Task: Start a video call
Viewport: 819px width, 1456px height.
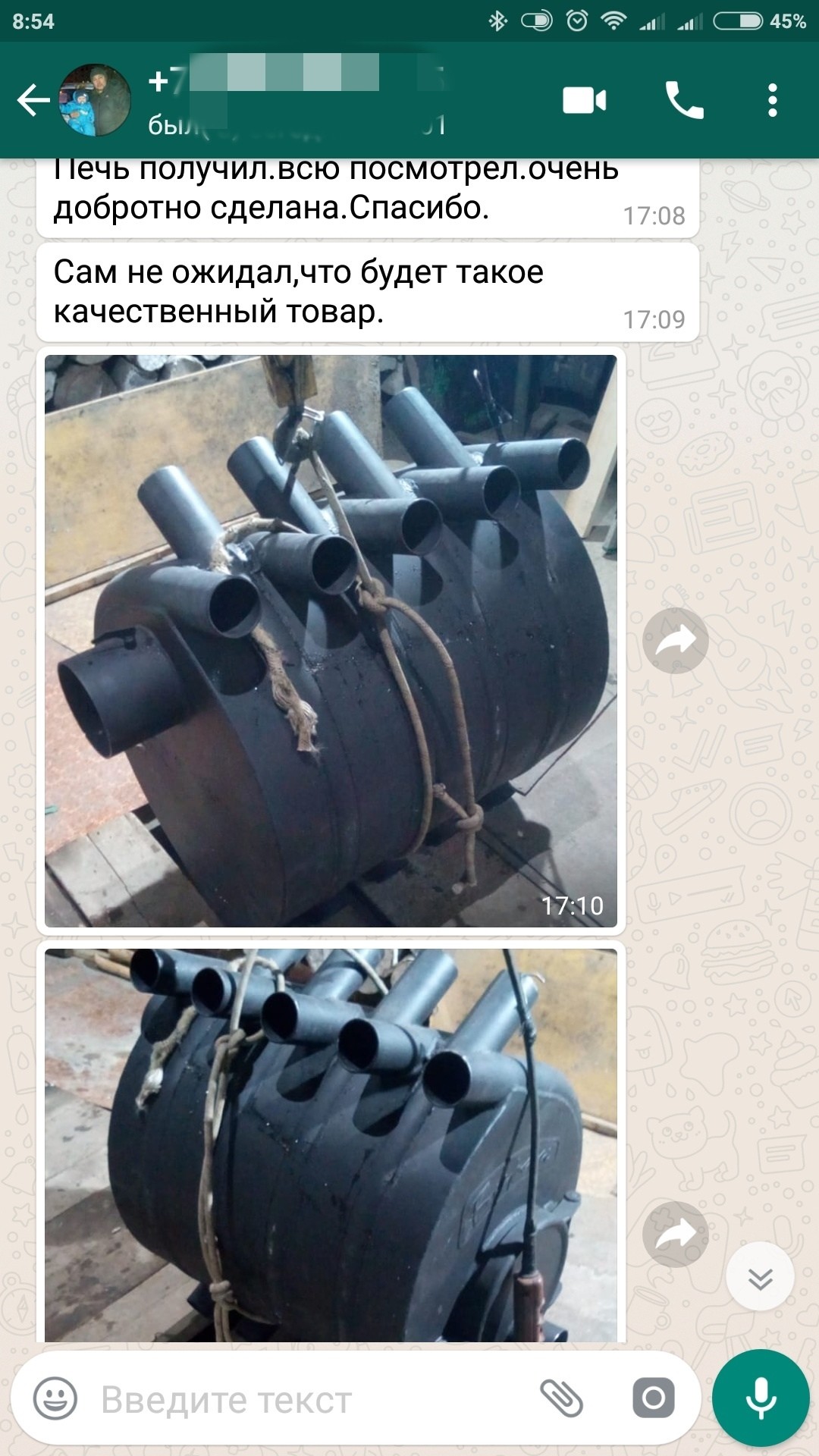Action: coord(584,100)
